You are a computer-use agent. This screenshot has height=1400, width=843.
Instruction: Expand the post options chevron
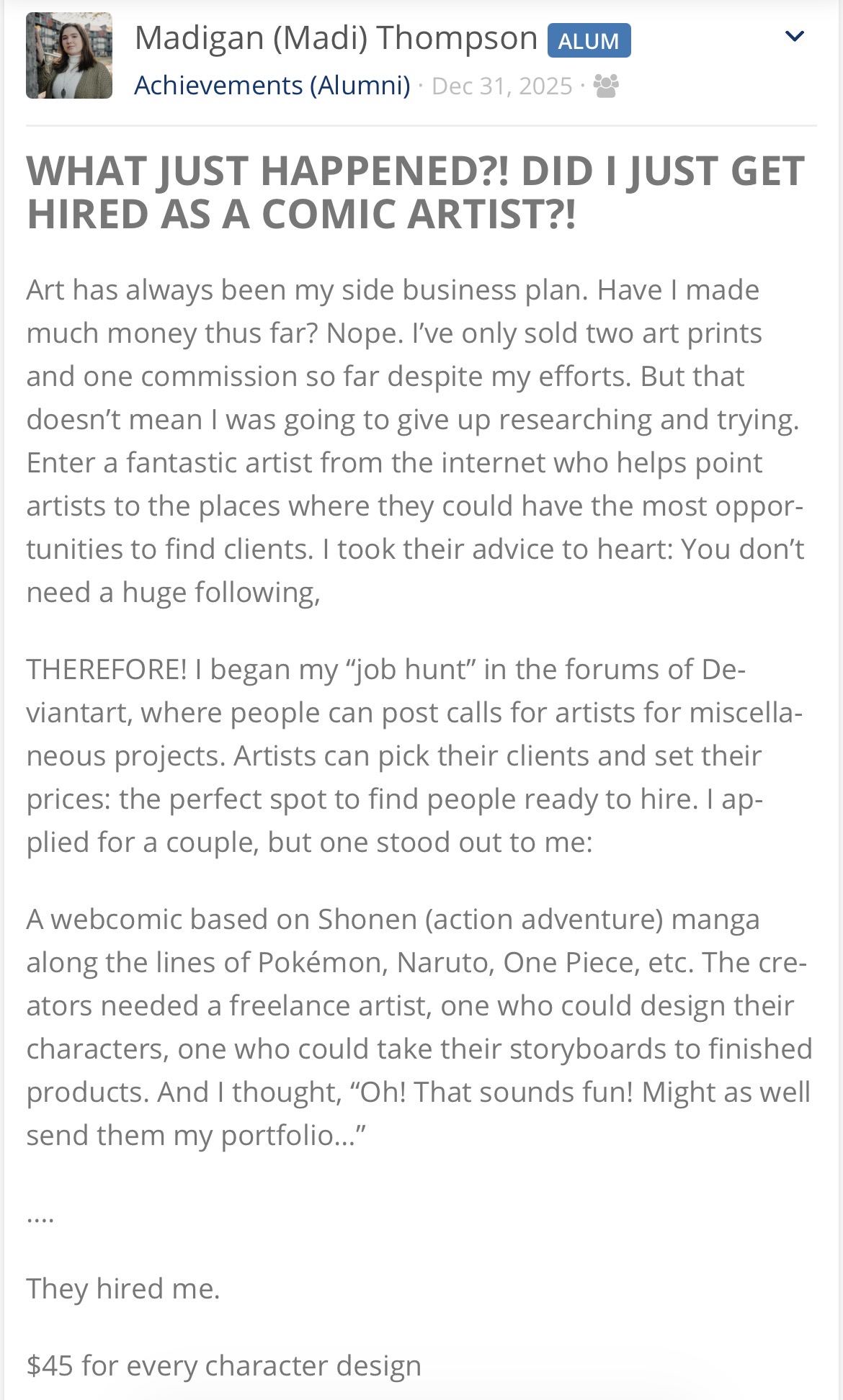point(794,36)
